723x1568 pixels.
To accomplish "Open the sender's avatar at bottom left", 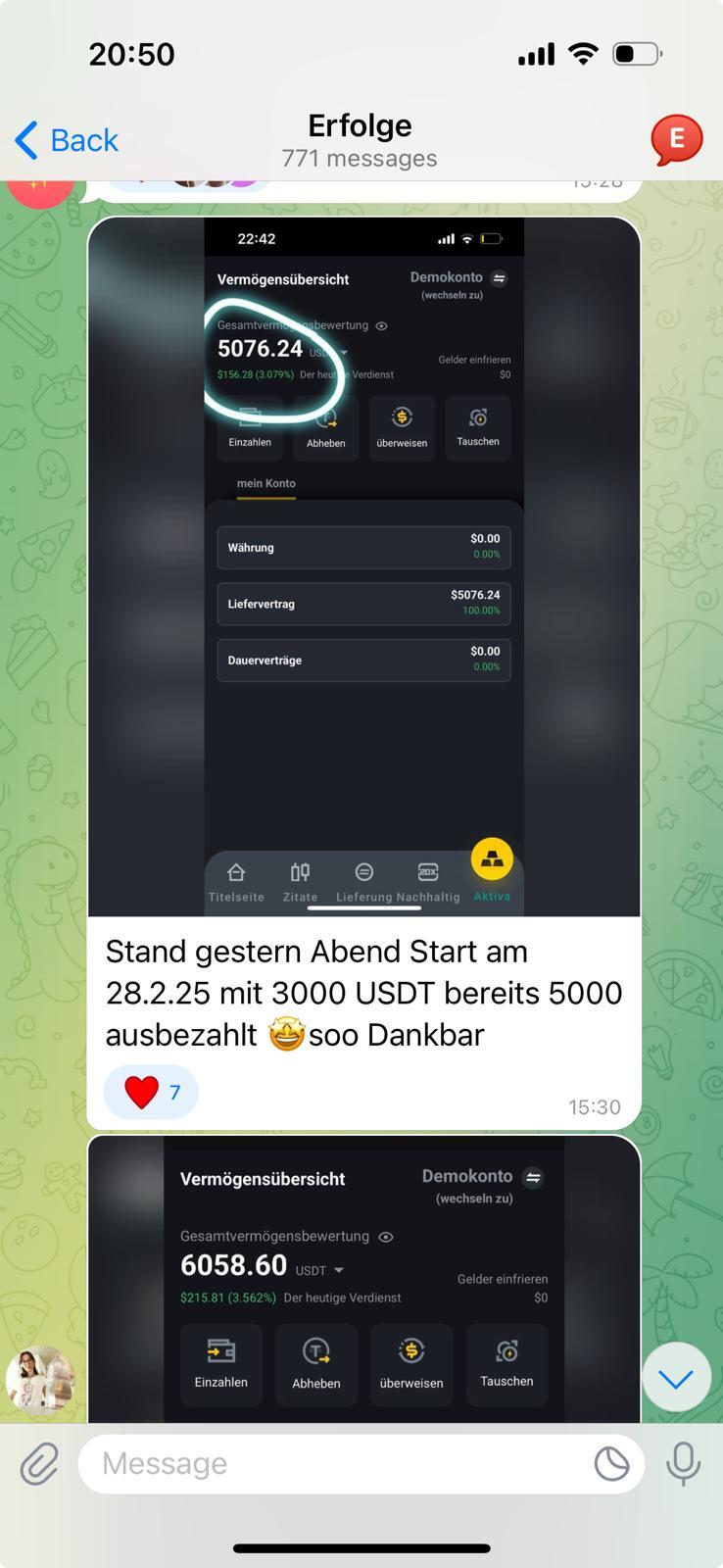I will pyautogui.click(x=40, y=1381).
